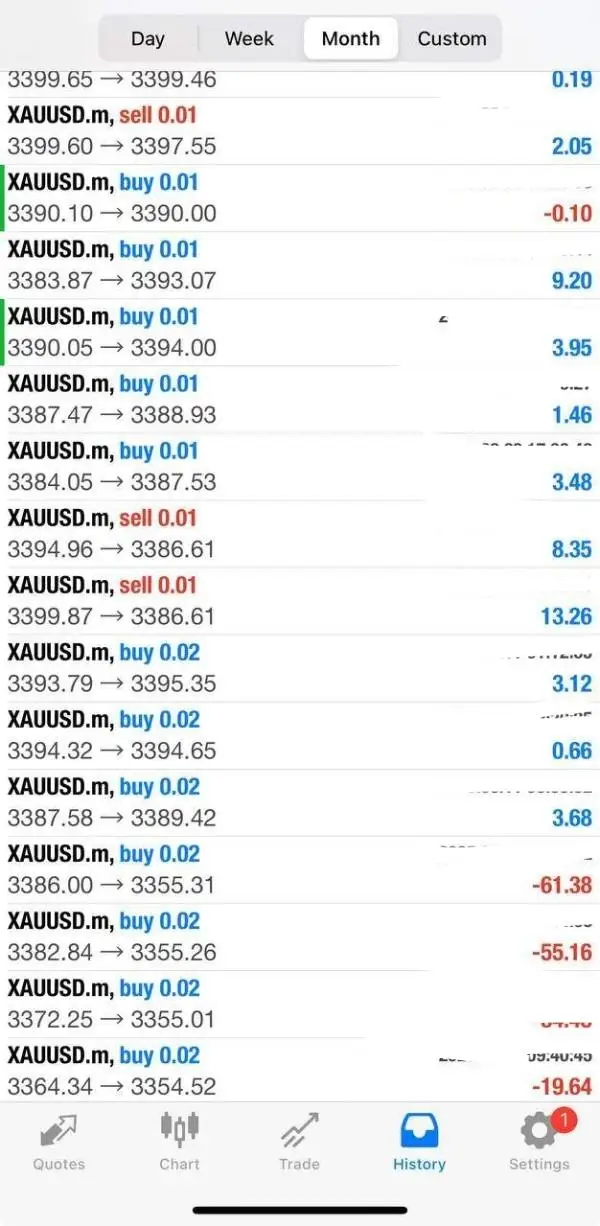Select the Week period filter

click(x=249, y=39)
